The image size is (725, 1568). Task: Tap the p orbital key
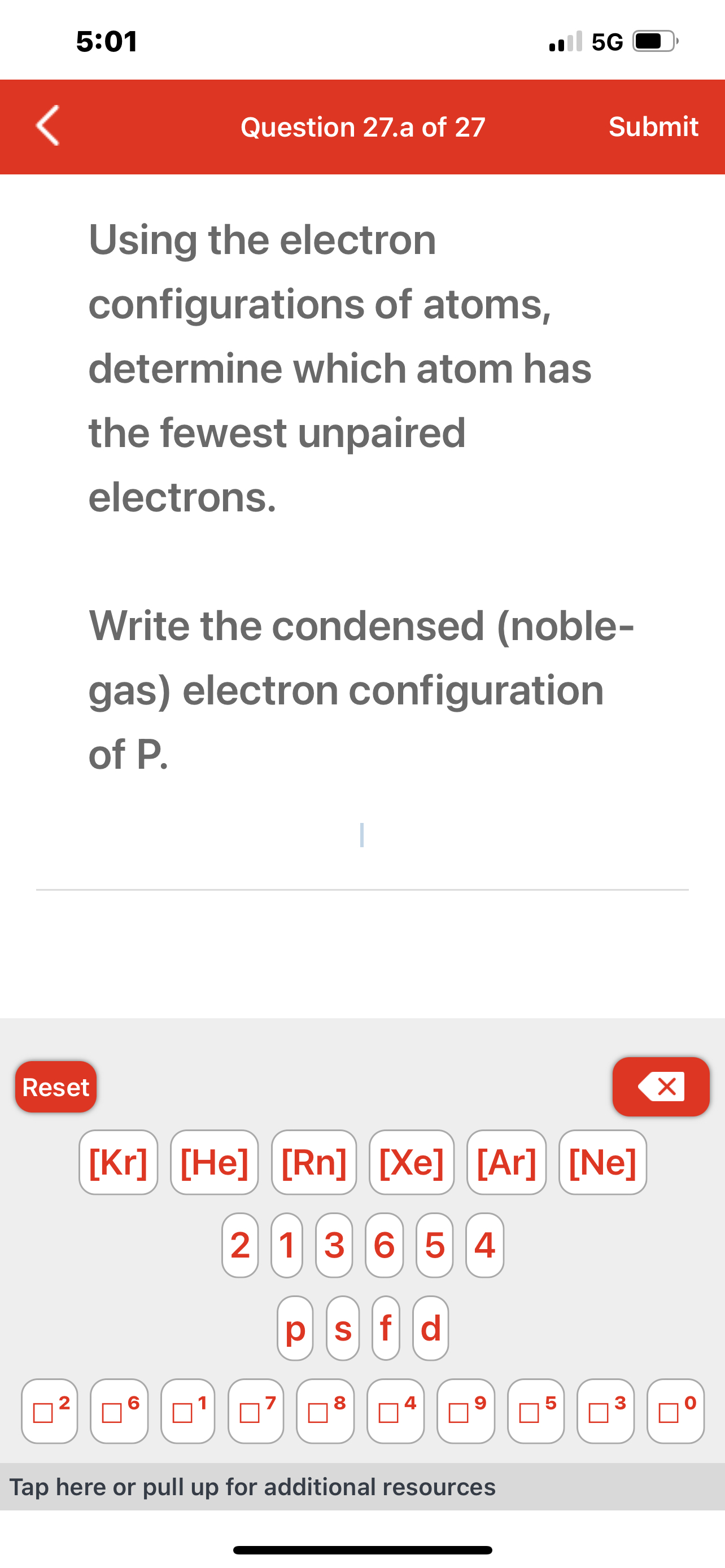click(295, 1328)
